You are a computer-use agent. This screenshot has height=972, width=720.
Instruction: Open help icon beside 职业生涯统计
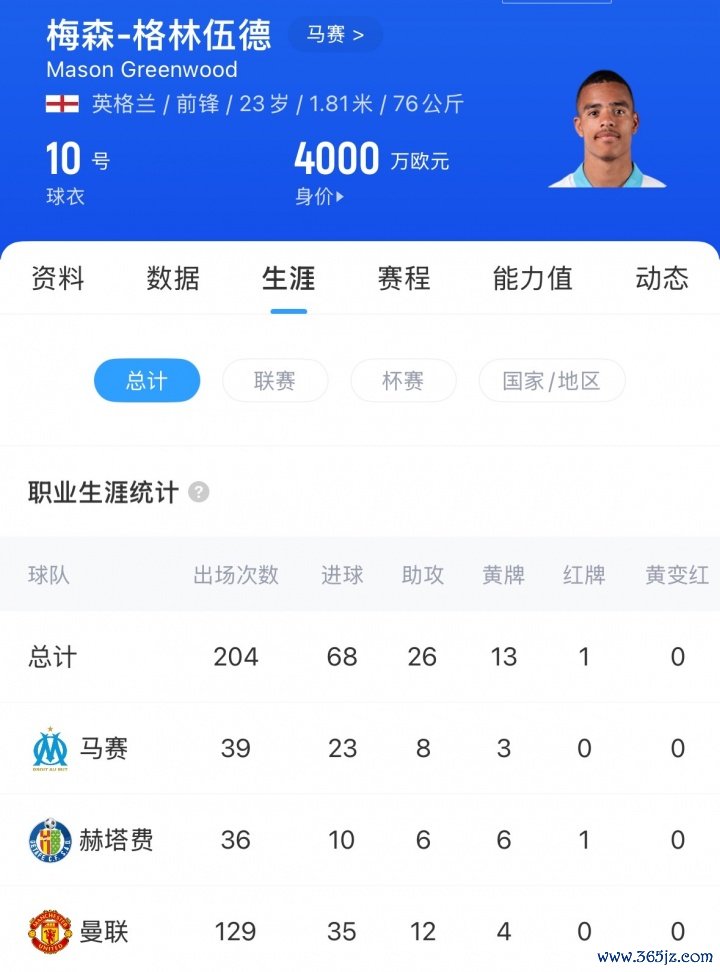point(199,492)
